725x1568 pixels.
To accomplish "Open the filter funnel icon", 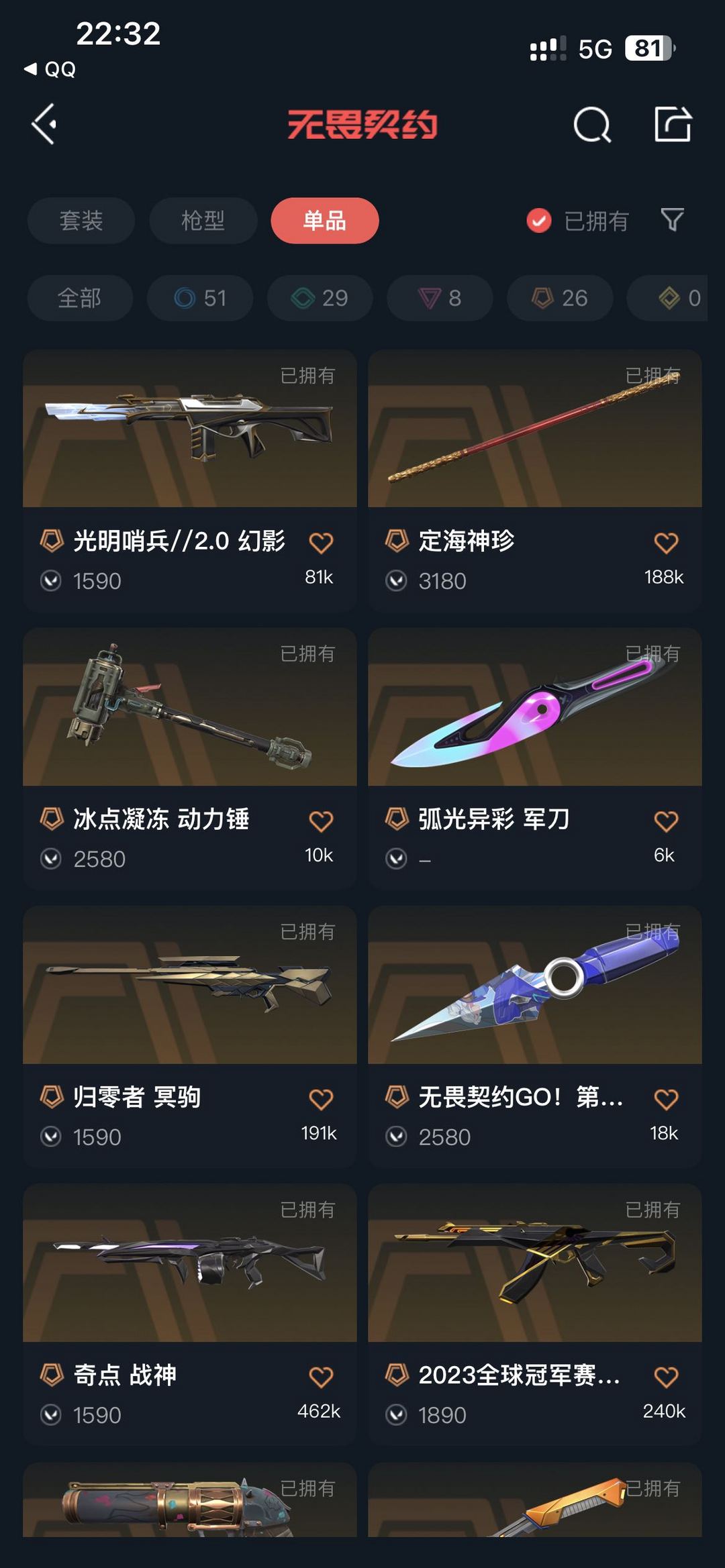I will [672, 220].
